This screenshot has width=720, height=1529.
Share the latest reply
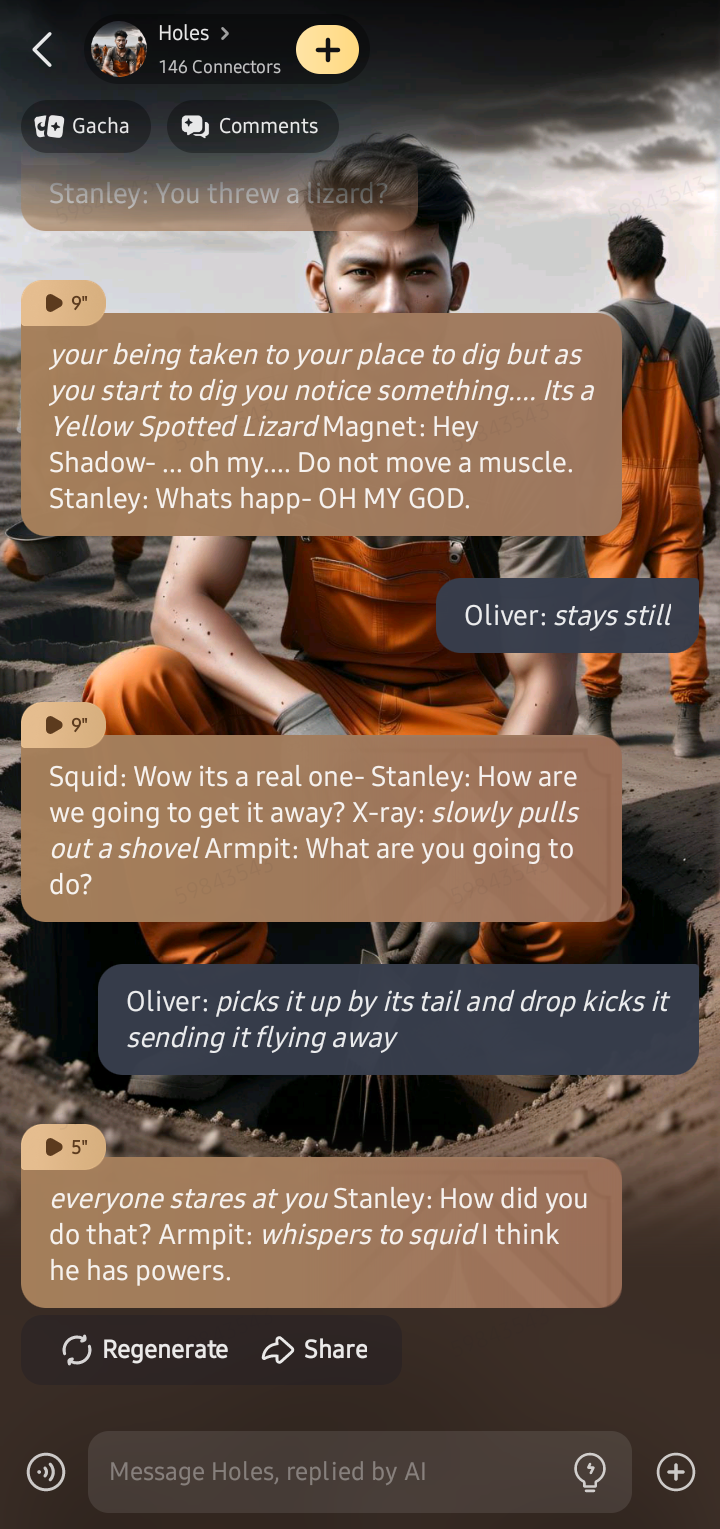click(315, 1349)
